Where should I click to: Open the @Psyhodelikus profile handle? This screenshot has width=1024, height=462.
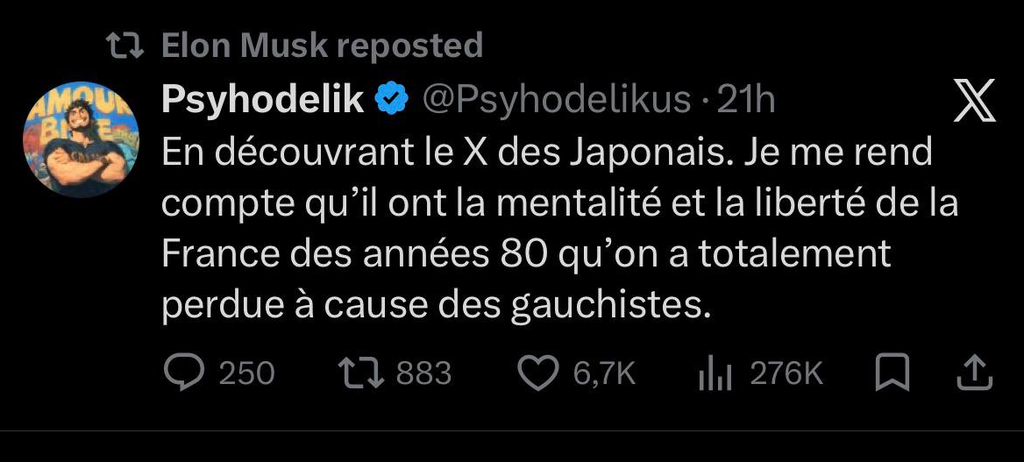[557, 98]
